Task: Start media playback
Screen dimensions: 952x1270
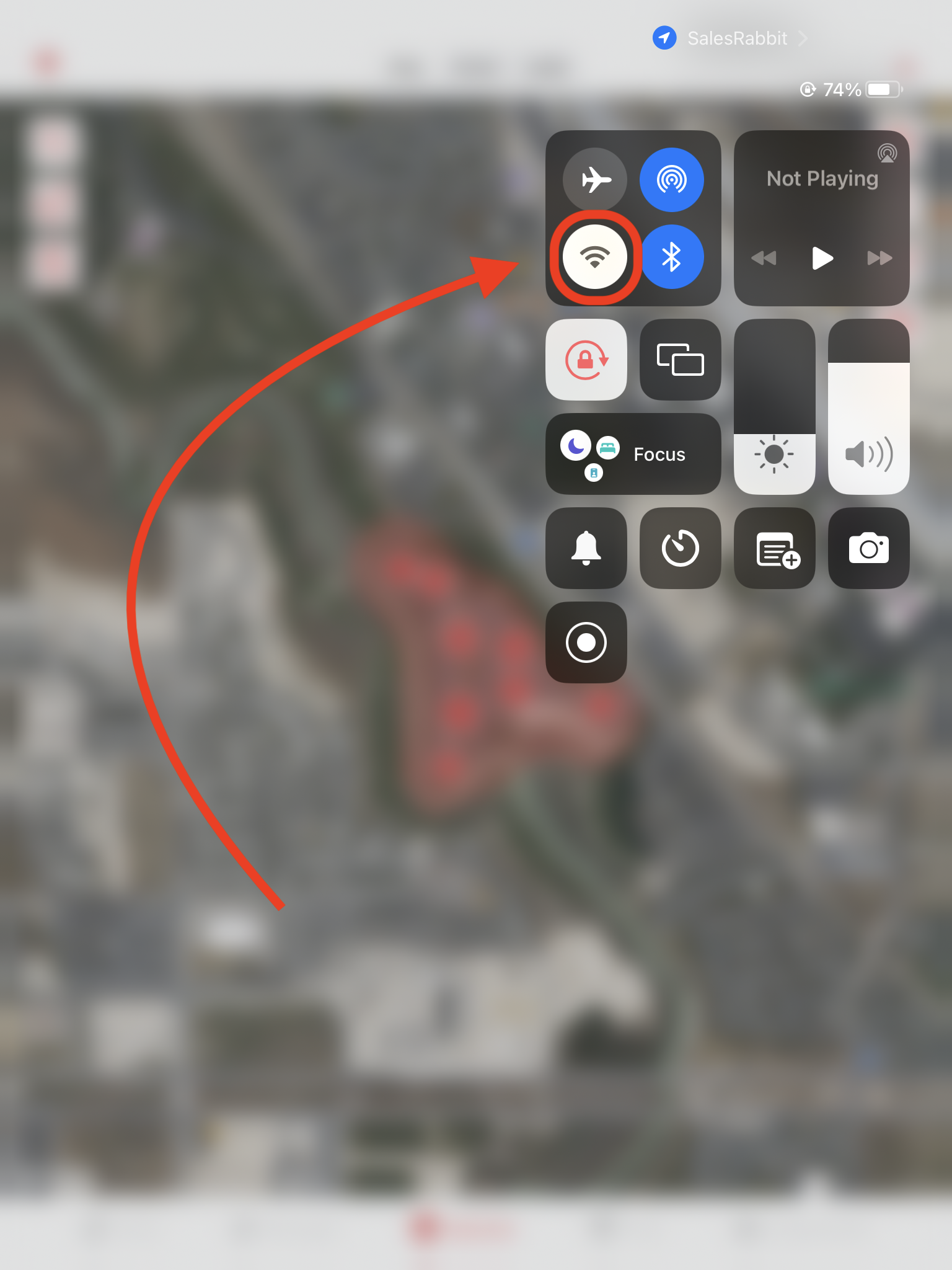Action: click(x=821, y=258)
